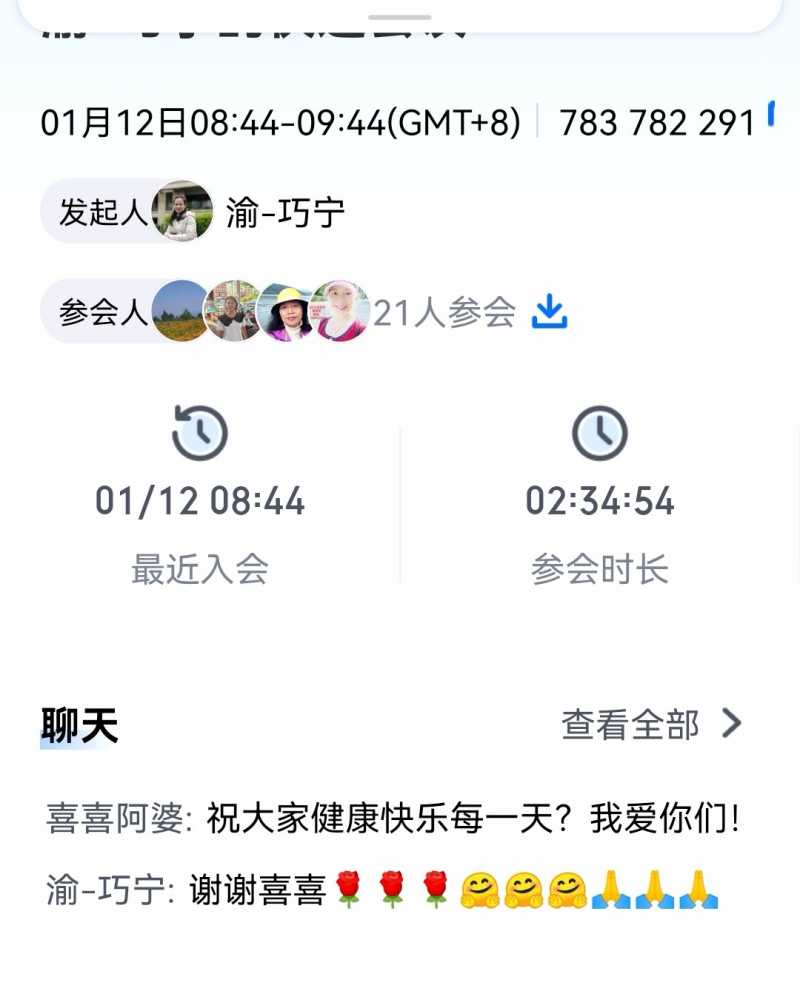800x1008 pixels.
Task: Open the 21 participants list
Action: [x=444, y=313]
